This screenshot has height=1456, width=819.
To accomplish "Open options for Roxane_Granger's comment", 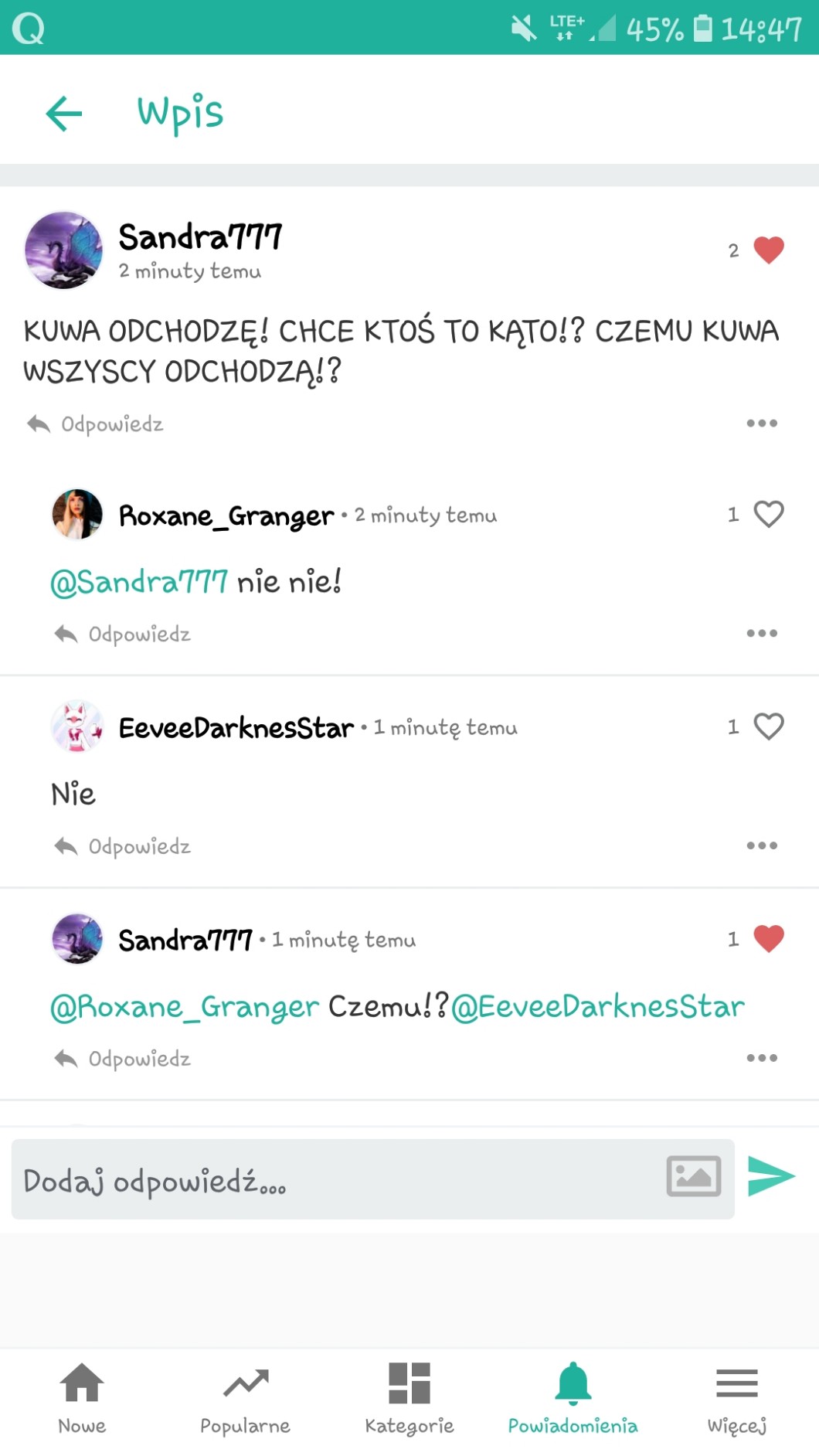I will [x=761, y=634].
